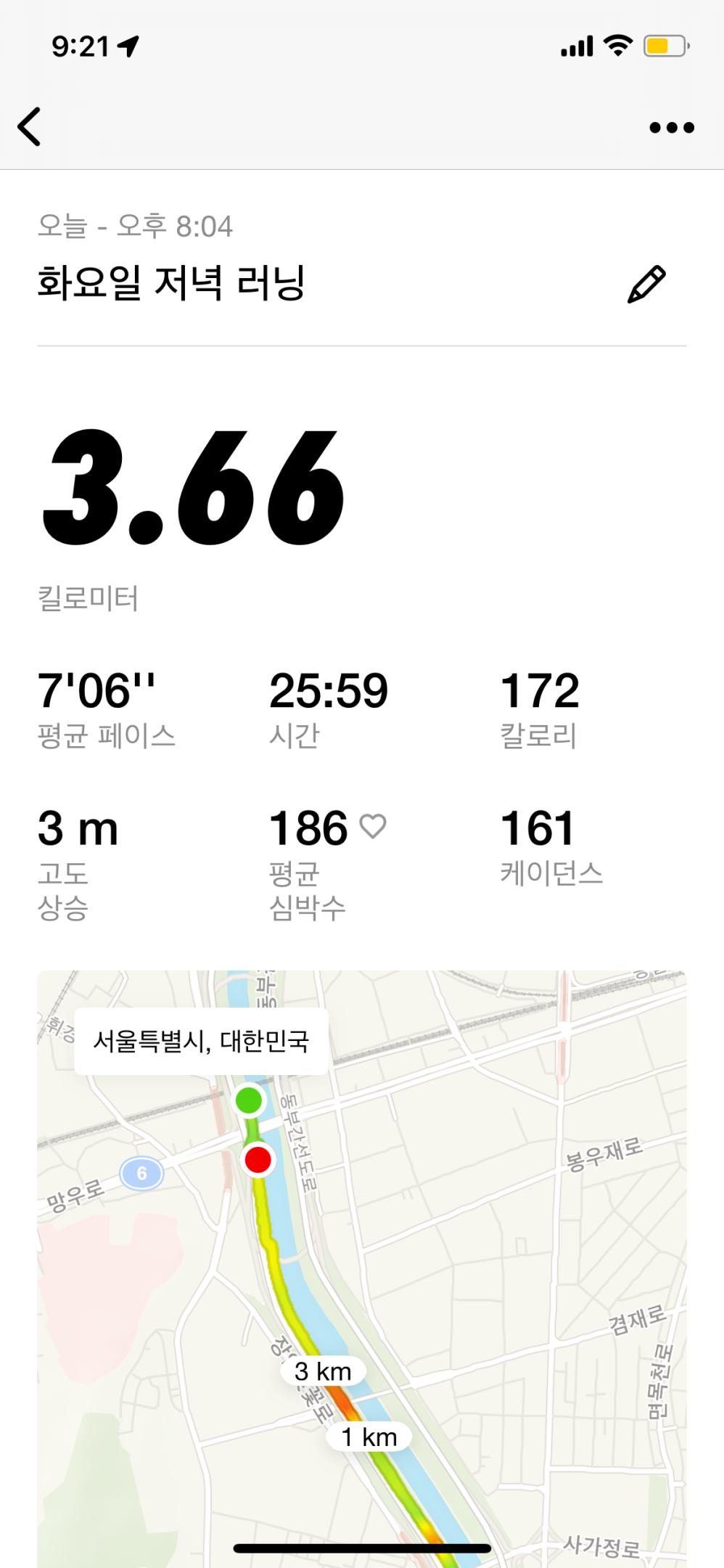
Task: Edit the run title with the pencil icon
Action: coord(646,284)
